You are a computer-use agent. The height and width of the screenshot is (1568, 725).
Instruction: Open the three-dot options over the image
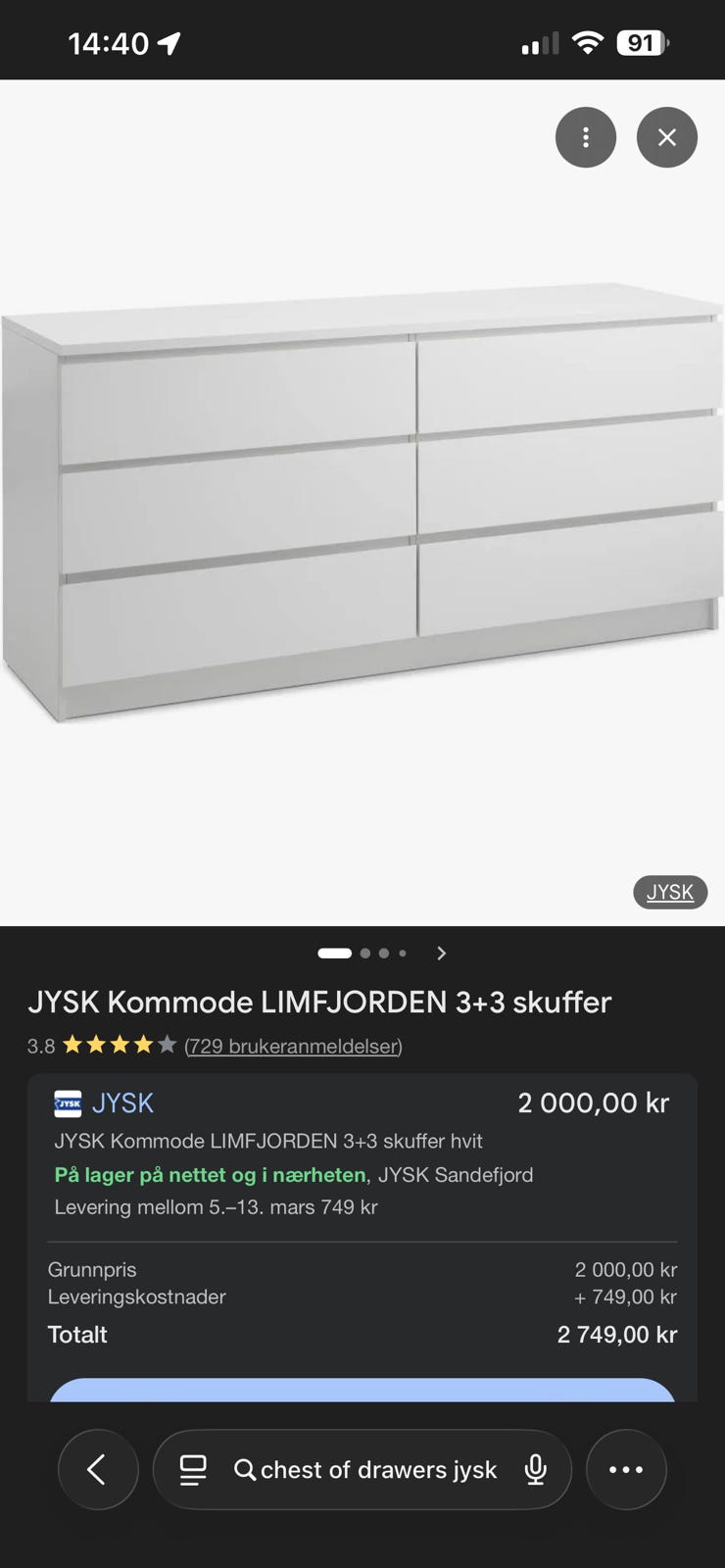tap(586, 137)
